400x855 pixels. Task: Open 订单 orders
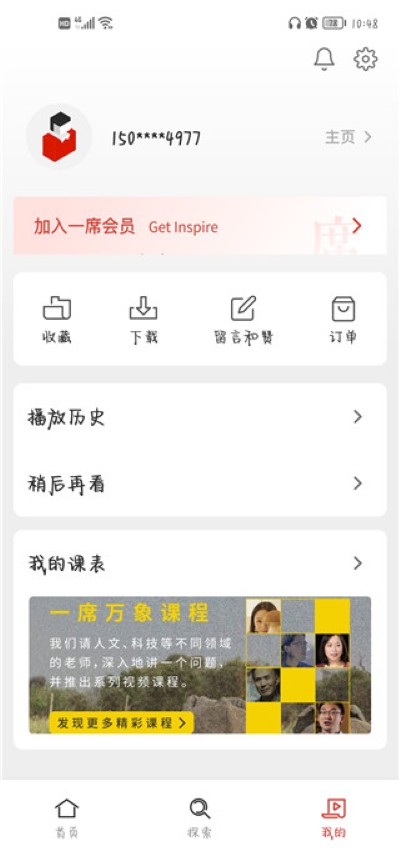pyautogui.click(x=343, y=320)
